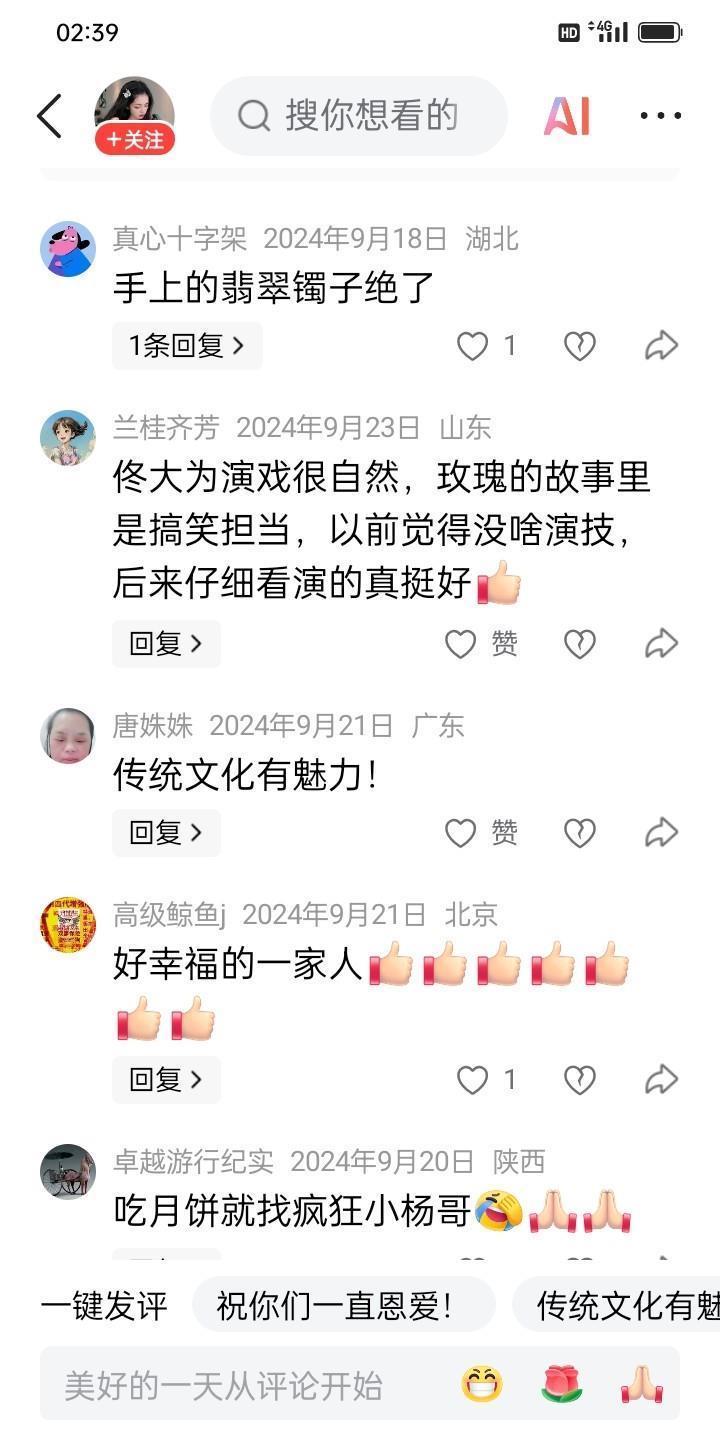Open the three-dot overflow menu

661,116
